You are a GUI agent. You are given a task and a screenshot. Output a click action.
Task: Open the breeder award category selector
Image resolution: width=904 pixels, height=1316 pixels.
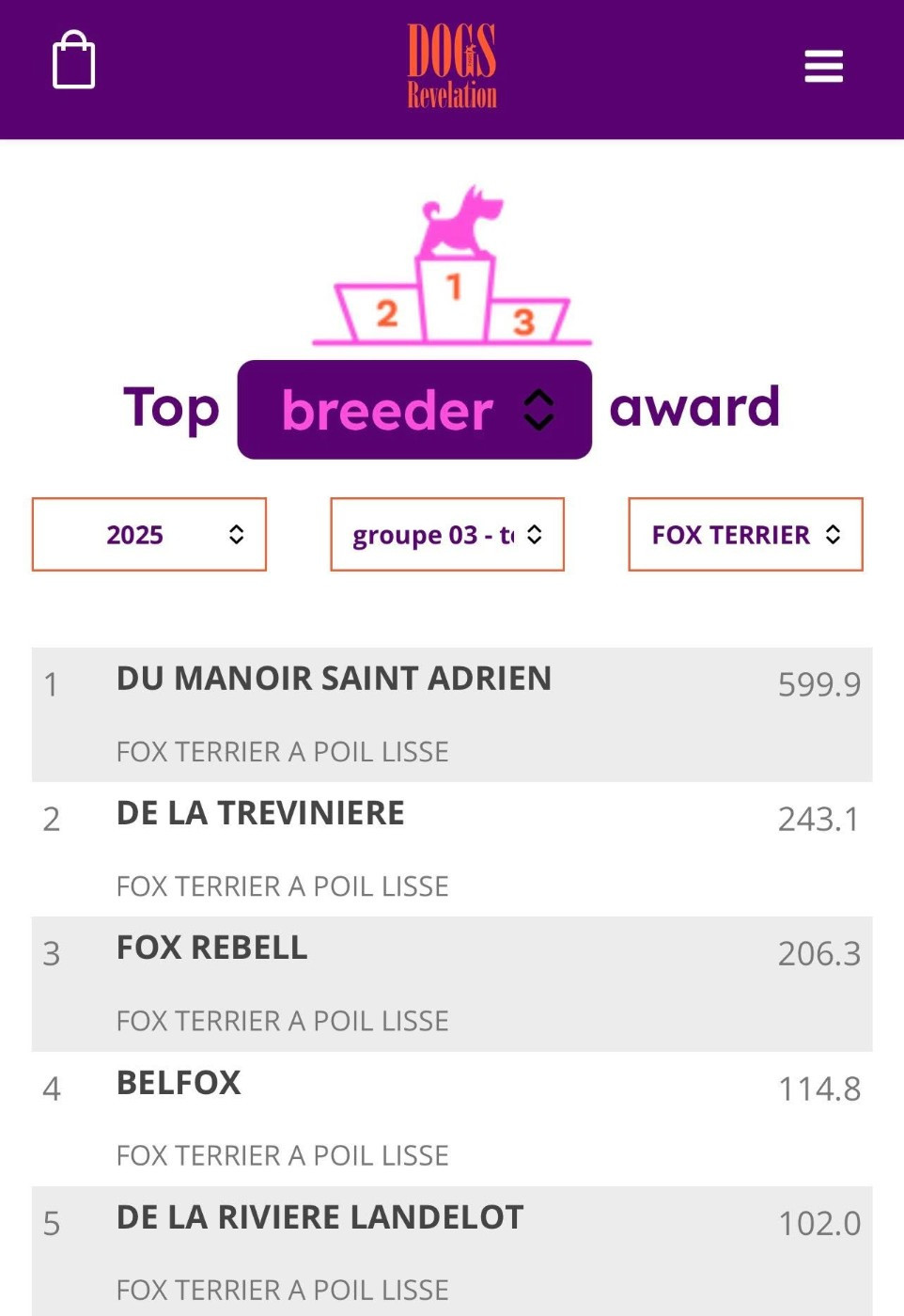(413, 408)
